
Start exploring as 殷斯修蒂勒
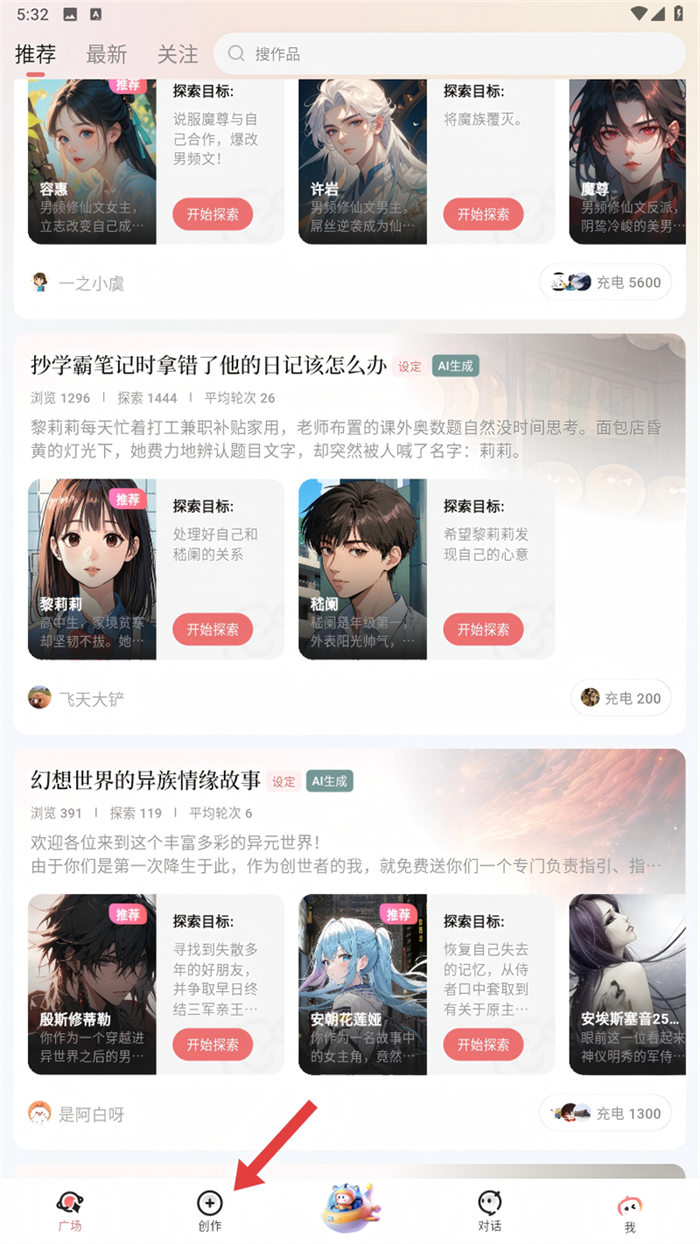coord(212,1045)
